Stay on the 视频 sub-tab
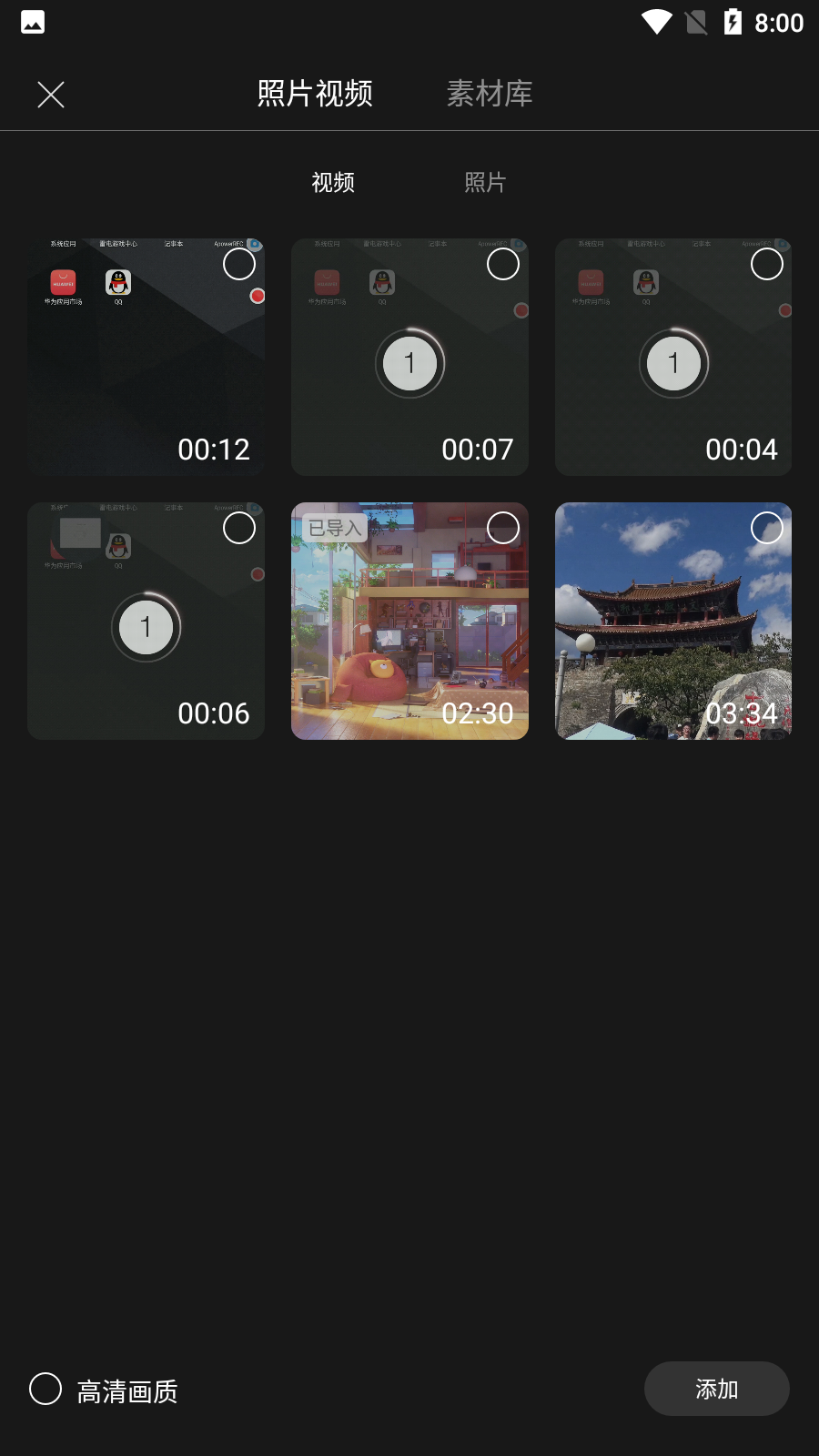This screenshot has height=1456, width=819. click(x=333, y=183)
